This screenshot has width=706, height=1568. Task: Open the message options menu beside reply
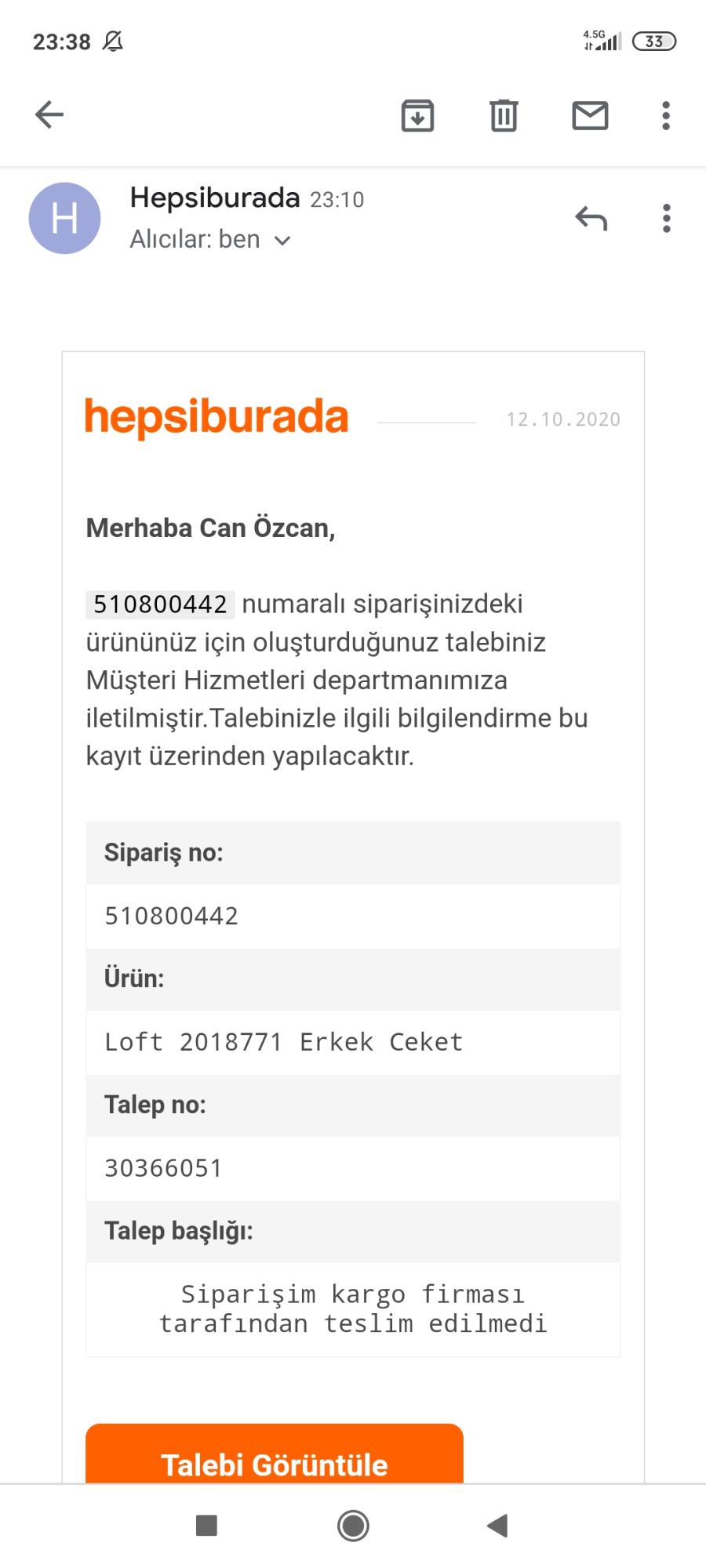pyautogui.click(x=667, y=218)
